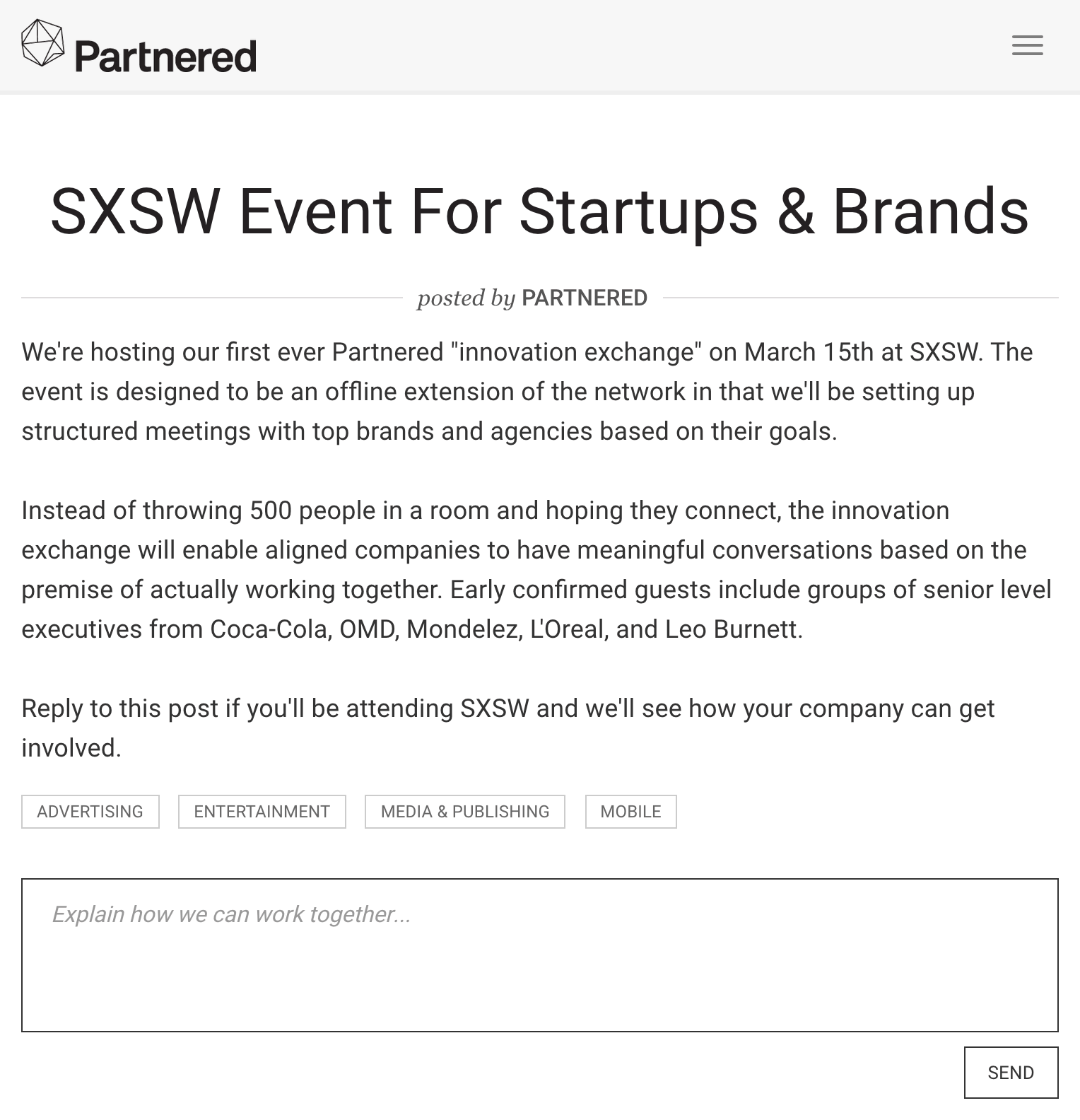Open the MEDIA & PUBLISHING tag
The image size is (1080, 1120).
464,811
